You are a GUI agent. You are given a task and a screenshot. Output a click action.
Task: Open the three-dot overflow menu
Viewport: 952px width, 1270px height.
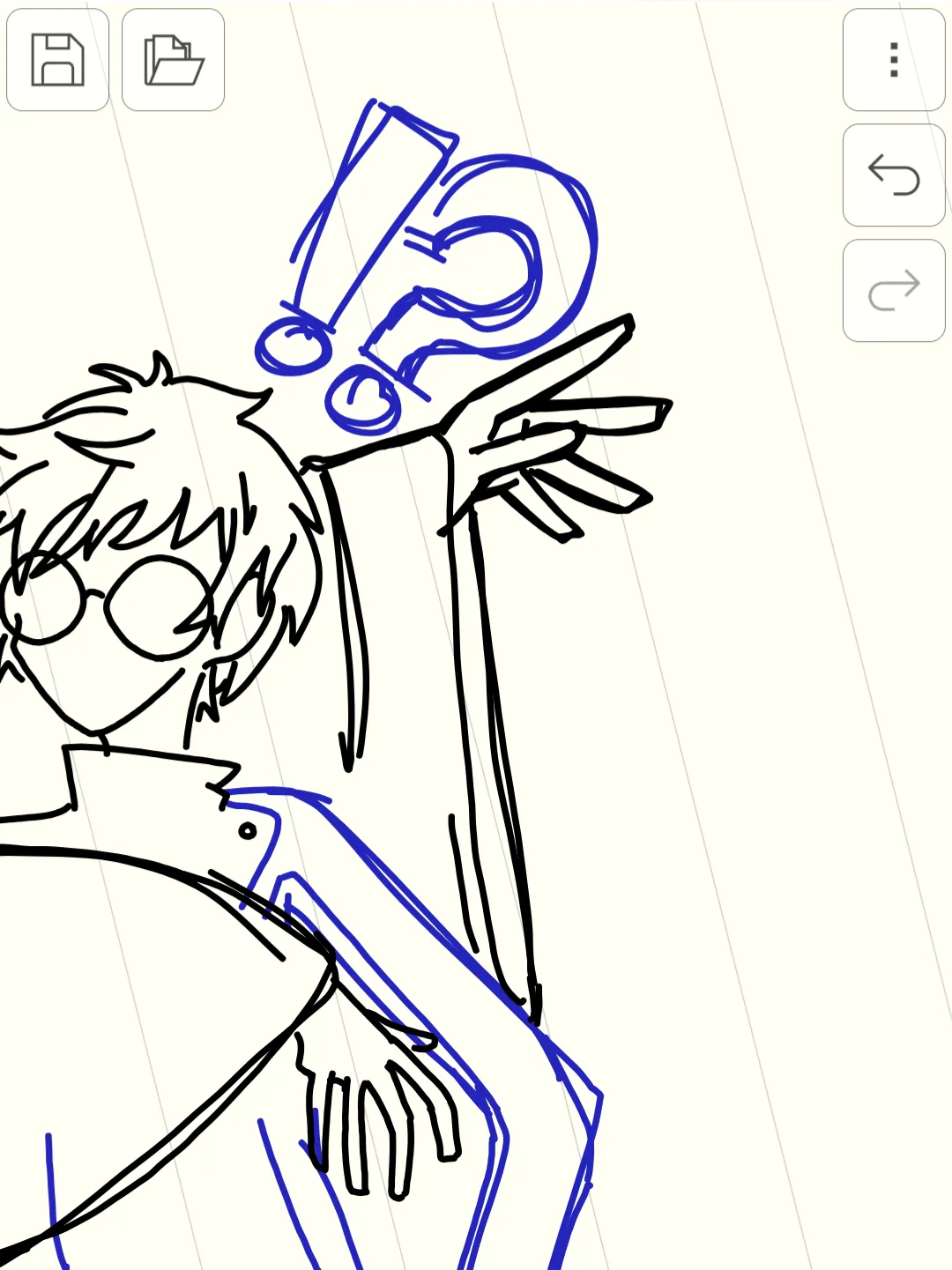(x=894, y=60)
